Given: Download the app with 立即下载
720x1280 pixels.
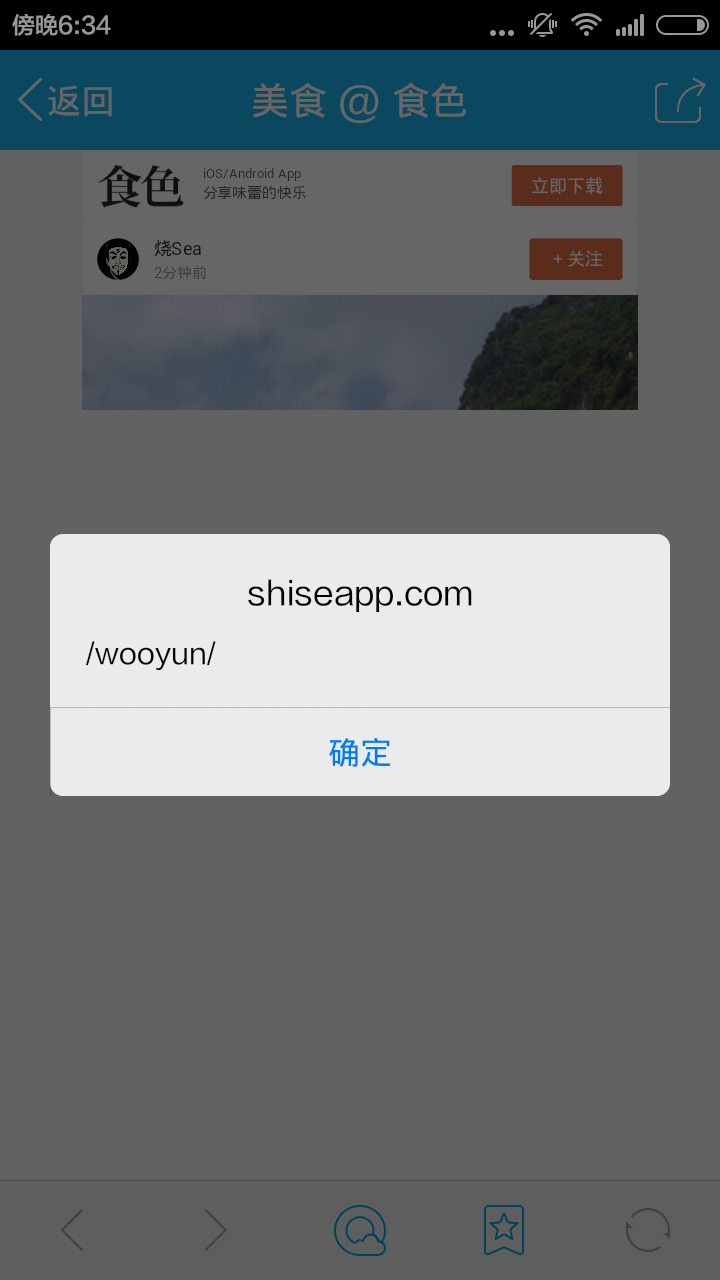Looking at the screenshot, I should [567, 186].
